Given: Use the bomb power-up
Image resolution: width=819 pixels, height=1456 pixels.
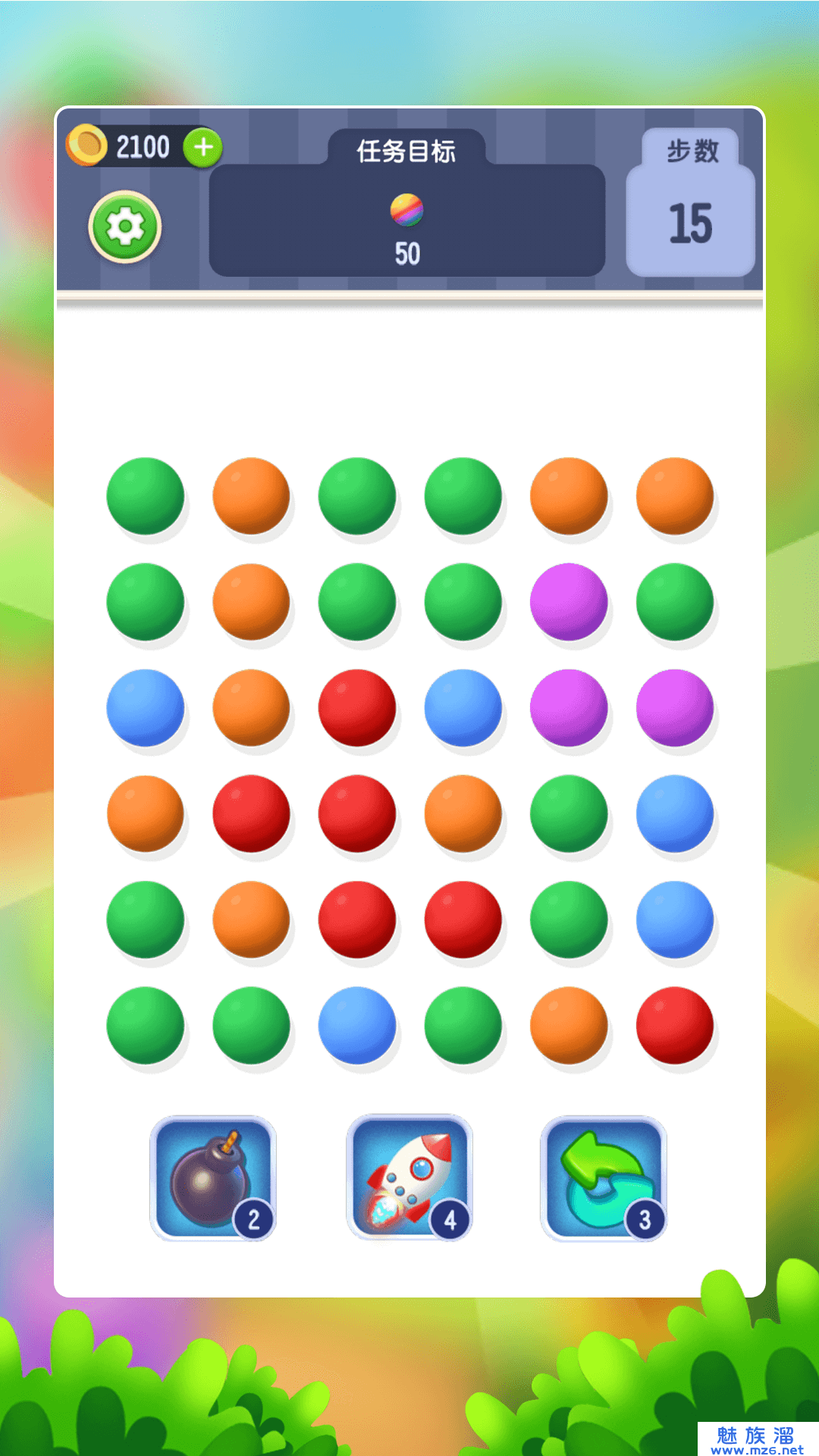Looking at the screenshot, I should (213, 1178).
